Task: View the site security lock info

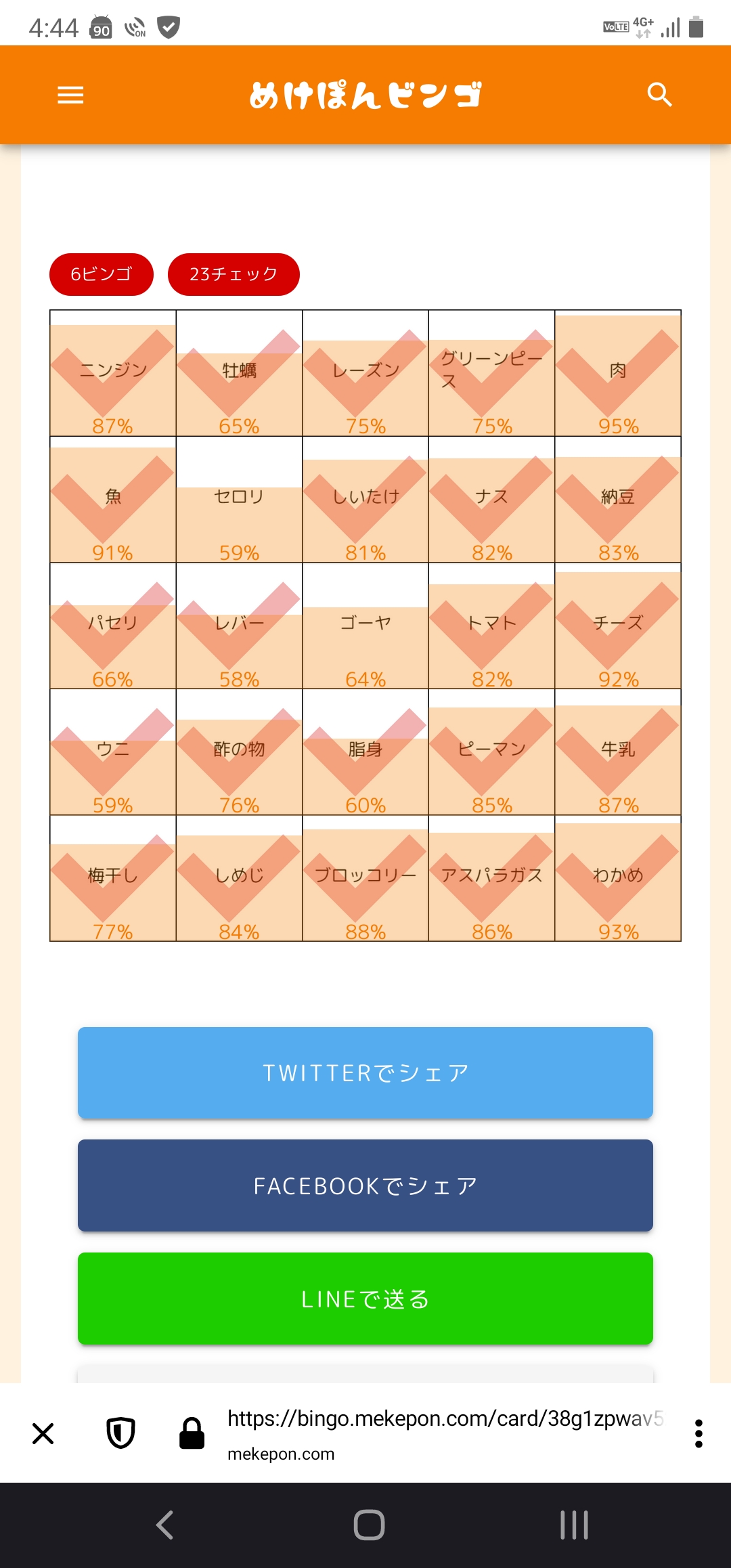Action: 192,1433
